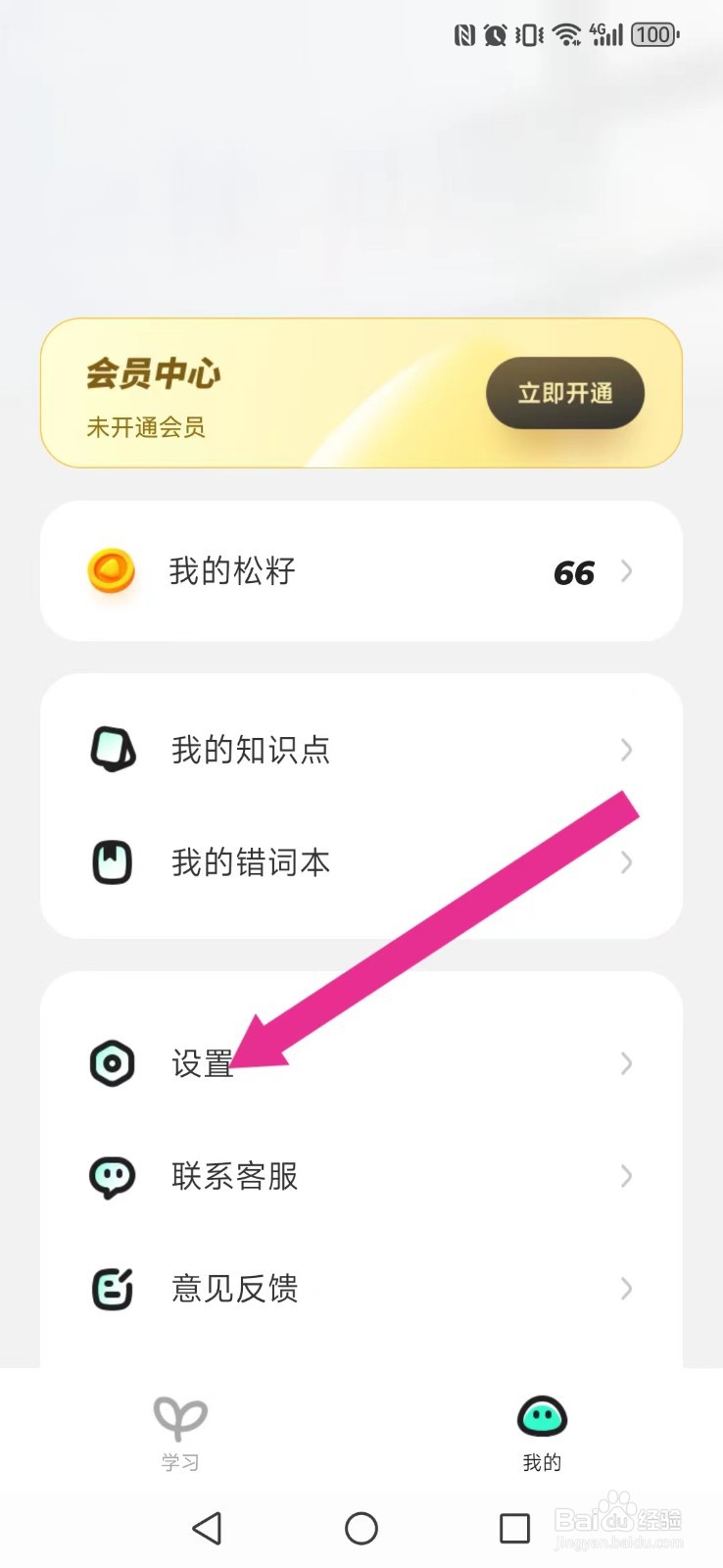Tap the 我的错词本 wrong-words notebook icon
The width and height of the screenshot is (723, 1568).
click(111, 862)
